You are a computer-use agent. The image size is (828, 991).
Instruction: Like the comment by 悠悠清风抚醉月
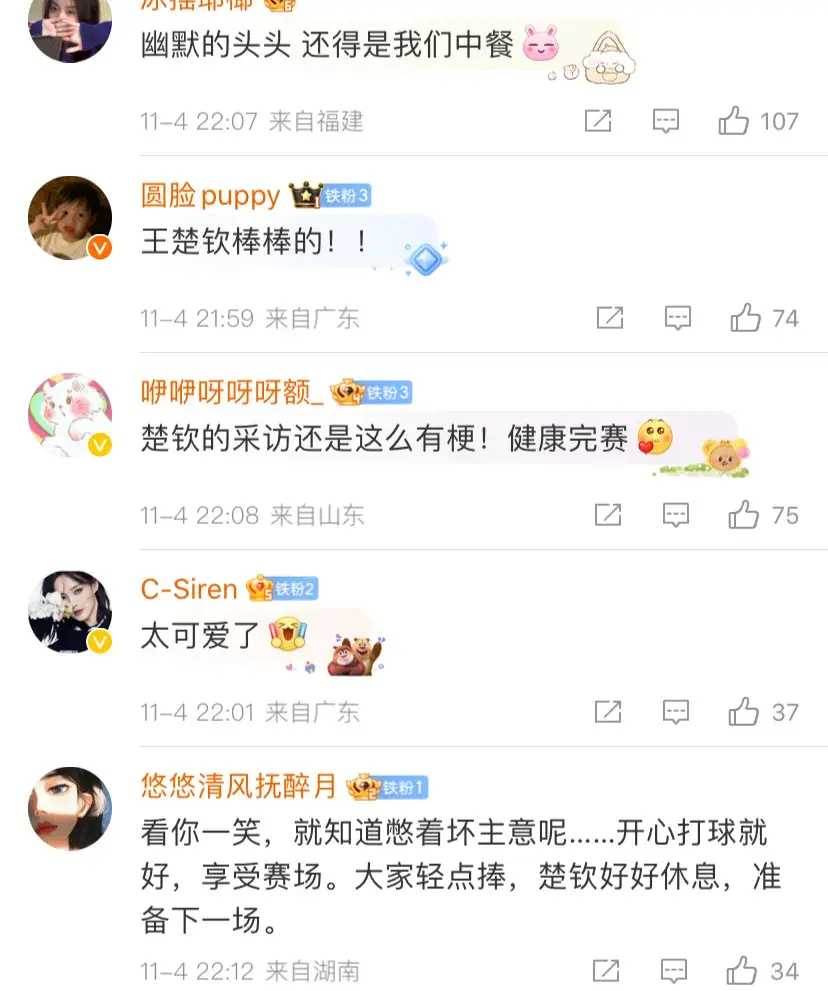pos(743,970)
